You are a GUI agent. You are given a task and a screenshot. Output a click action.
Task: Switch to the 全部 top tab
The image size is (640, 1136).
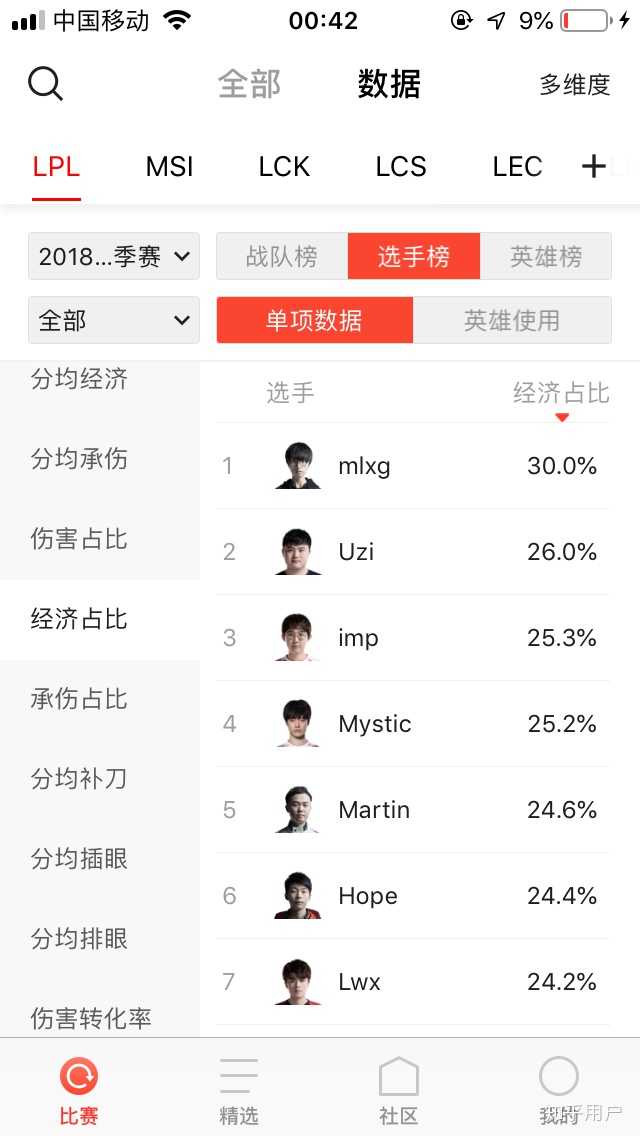click(x=249, y=84)
